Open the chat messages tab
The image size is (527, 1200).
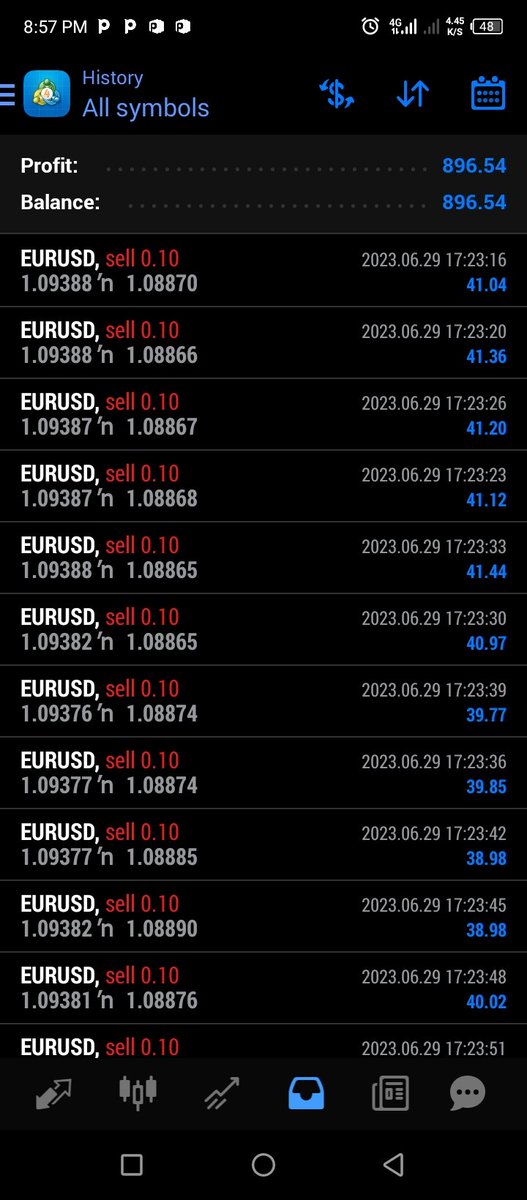click(x=467, y=1093)
